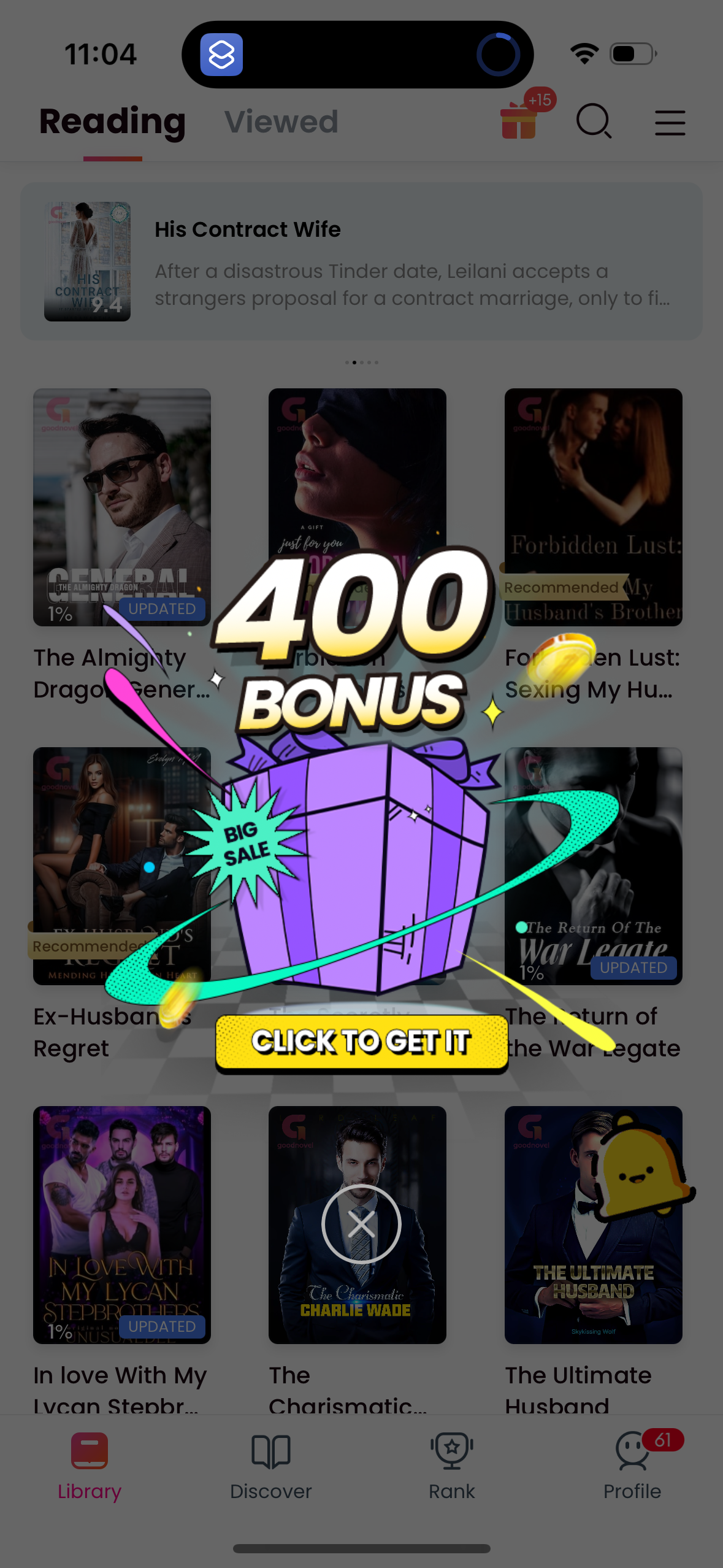The image size is (723, 1568).
Task: Open In love With My Lycan Stepbrothers
Action: 122,1224
